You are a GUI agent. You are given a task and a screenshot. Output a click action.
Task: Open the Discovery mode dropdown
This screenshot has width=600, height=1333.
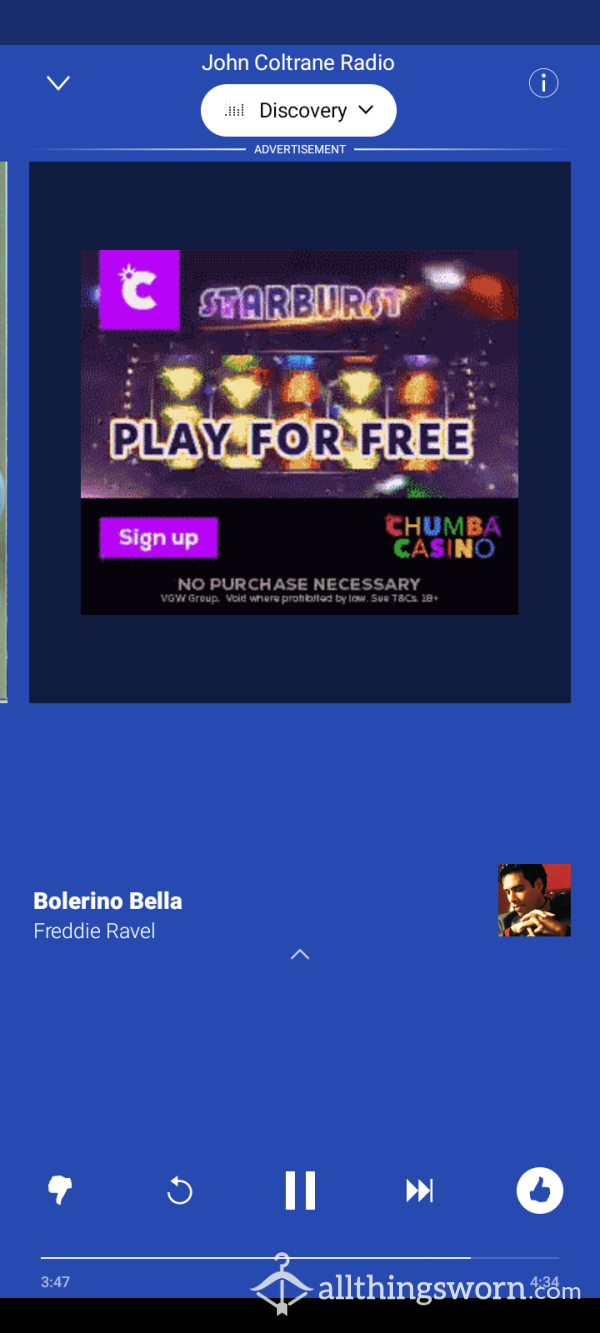299,111
